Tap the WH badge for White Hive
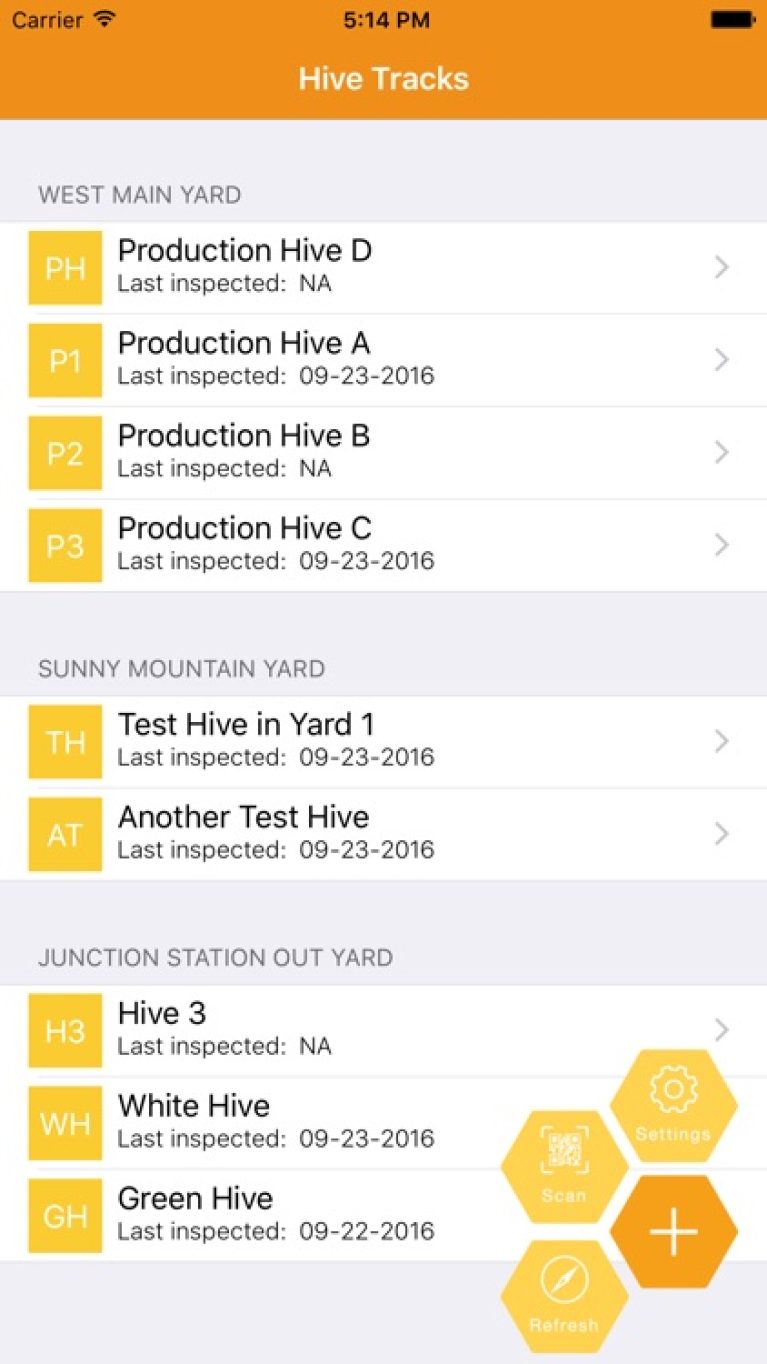 coord(64,1122)
